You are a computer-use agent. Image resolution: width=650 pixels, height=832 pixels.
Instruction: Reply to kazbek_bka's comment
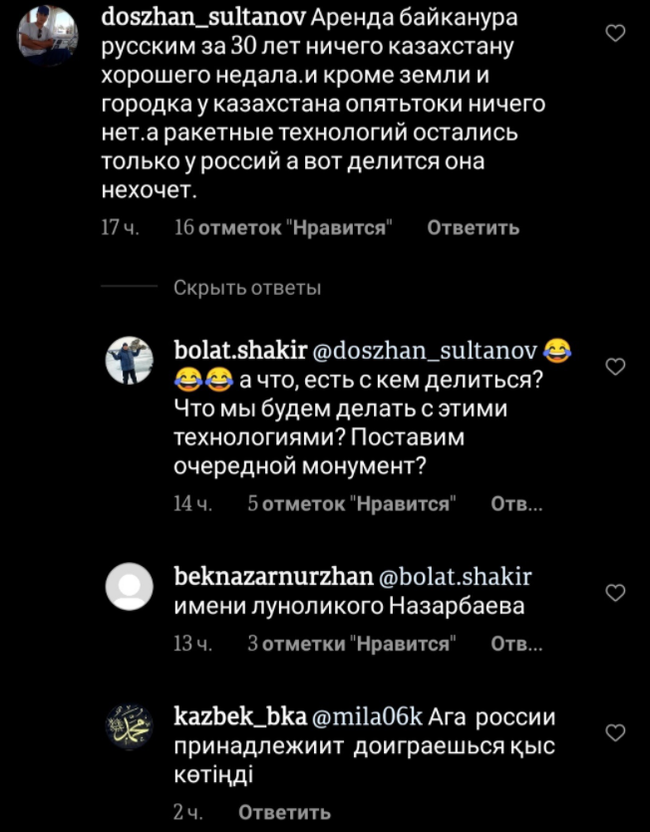[285, 812]
